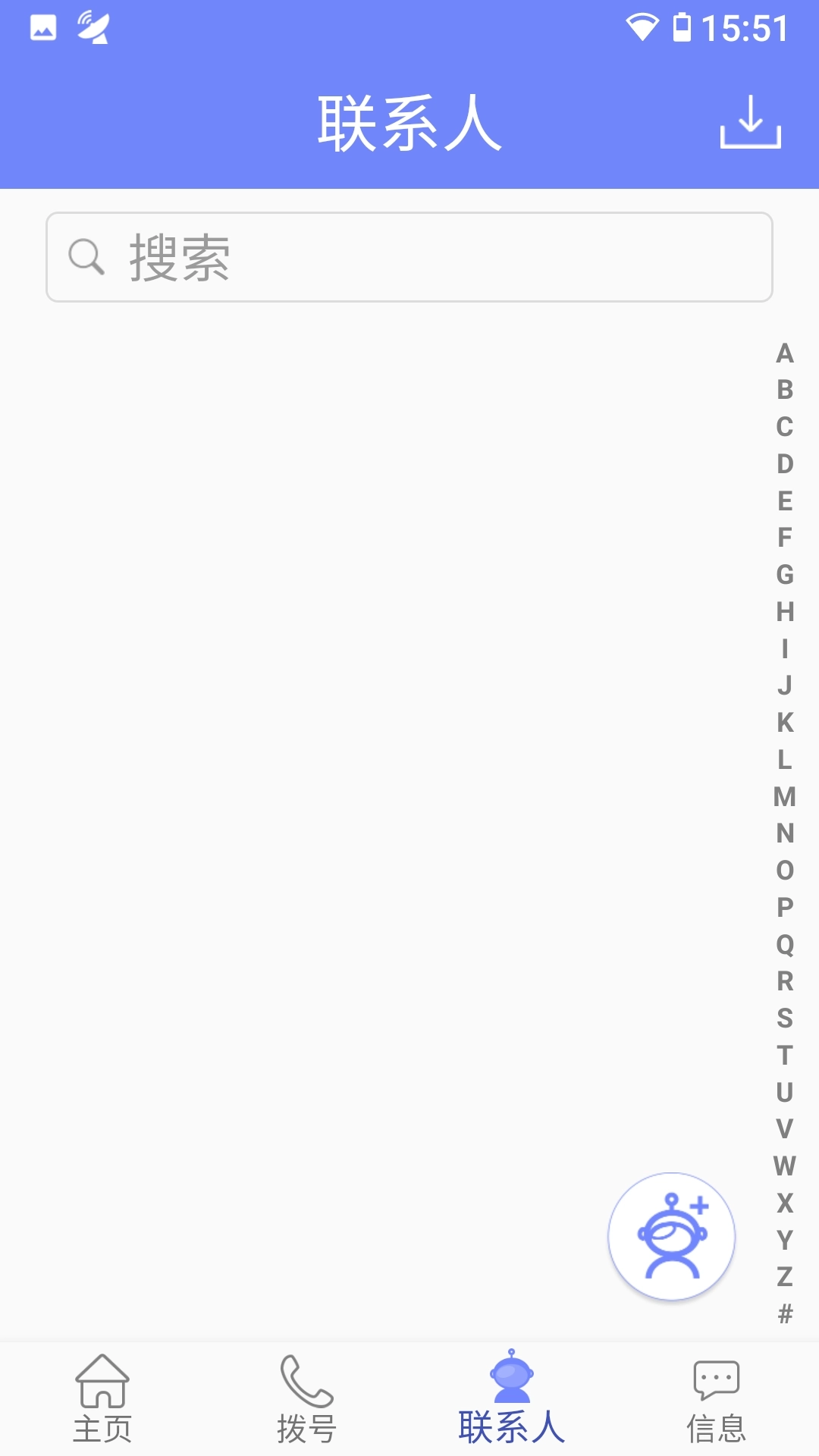Select letter Z in alphabet index
Screen dimensions: 819x1456
point(785,1276)
